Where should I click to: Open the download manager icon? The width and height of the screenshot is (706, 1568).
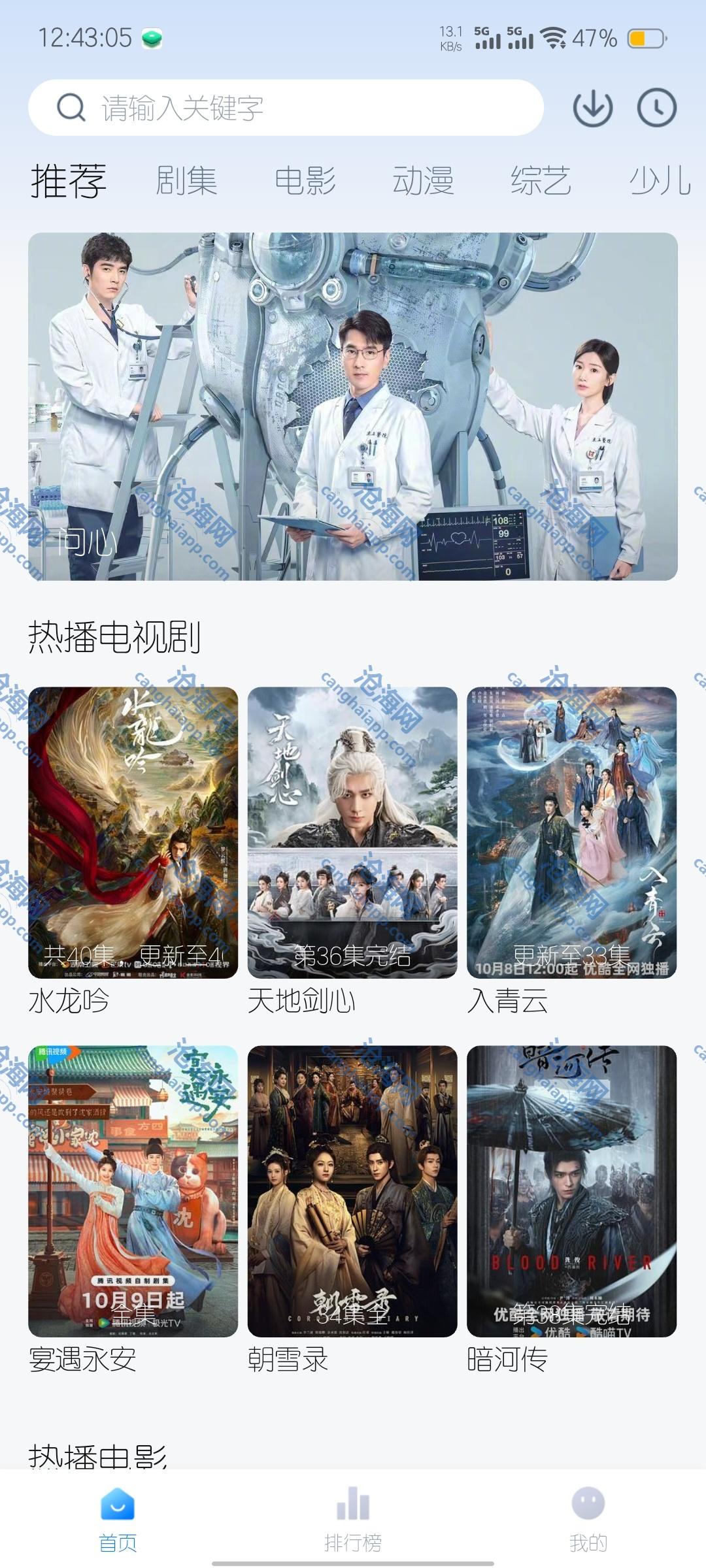[592, 108]
